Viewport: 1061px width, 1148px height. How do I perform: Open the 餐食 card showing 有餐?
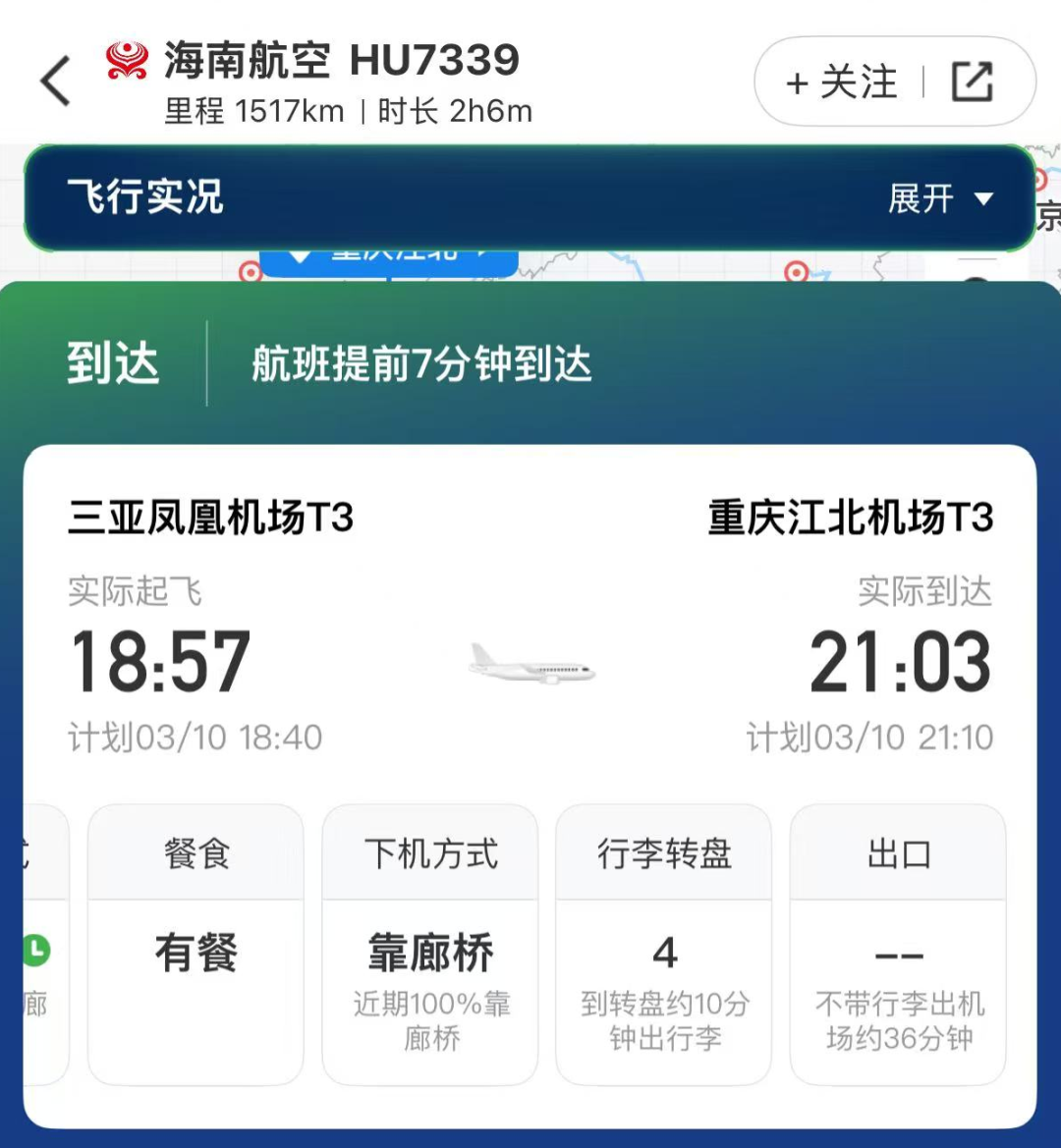tap(195, 944)
